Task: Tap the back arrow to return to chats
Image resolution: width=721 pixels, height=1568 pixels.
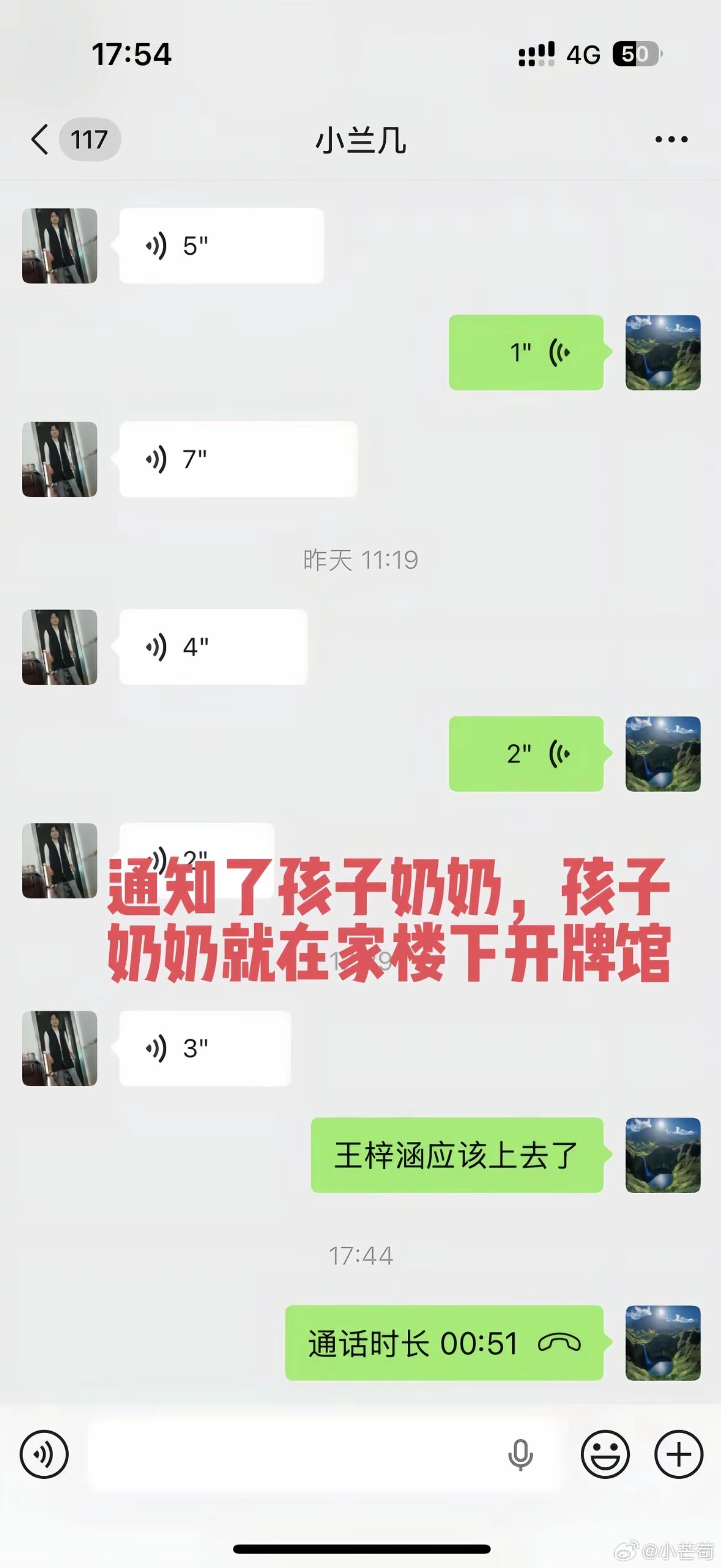Action: coord(39,139)
